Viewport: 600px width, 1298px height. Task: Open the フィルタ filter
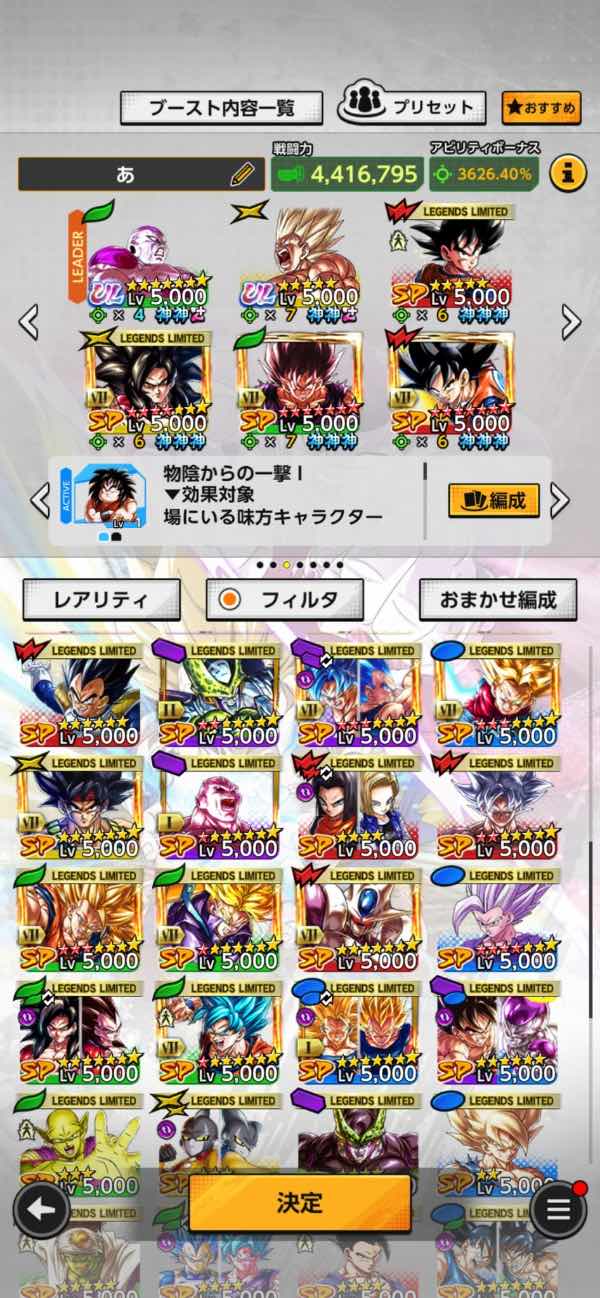[x=284, y=600]
